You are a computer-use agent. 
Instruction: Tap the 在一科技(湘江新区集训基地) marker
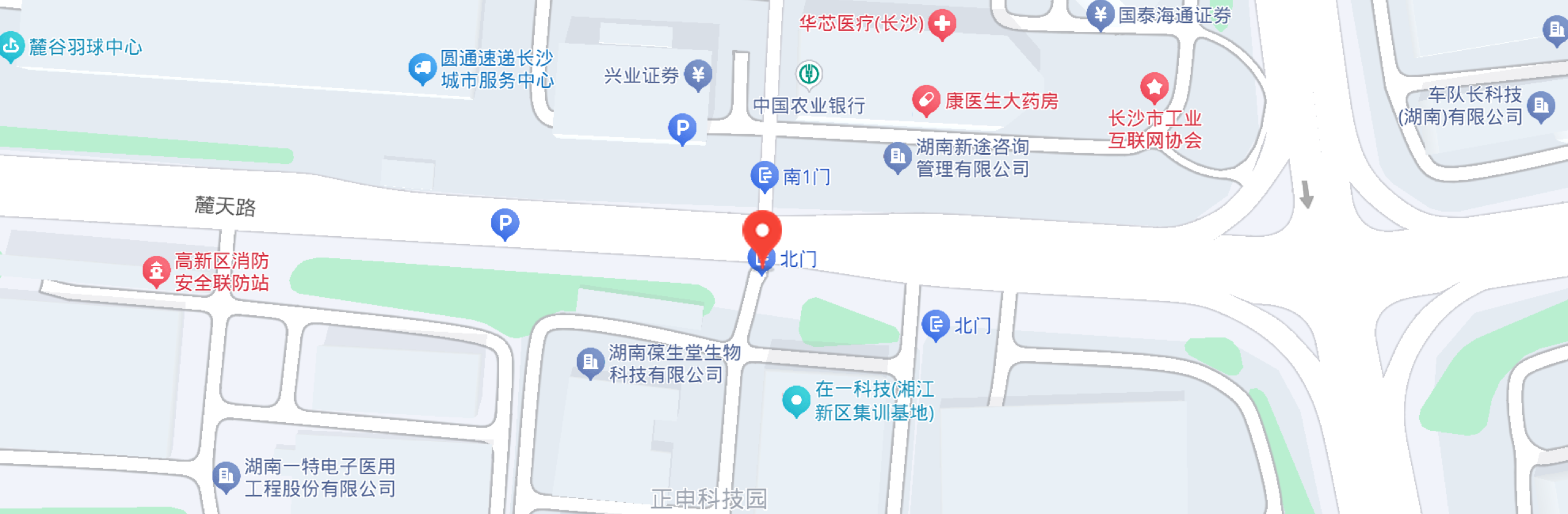click(x=796, y=401)
